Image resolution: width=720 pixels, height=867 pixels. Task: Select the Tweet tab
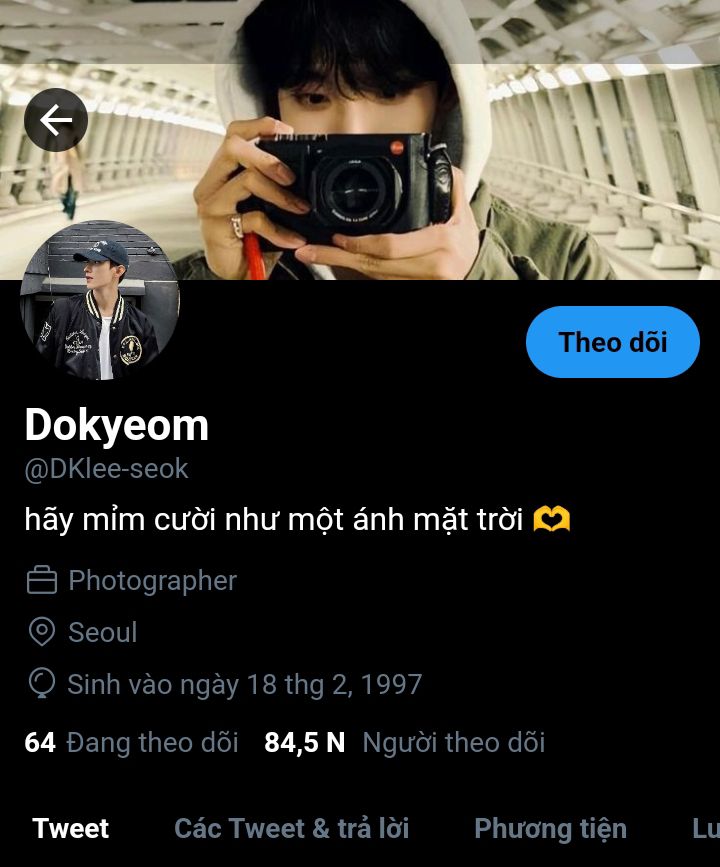[71, 829]
